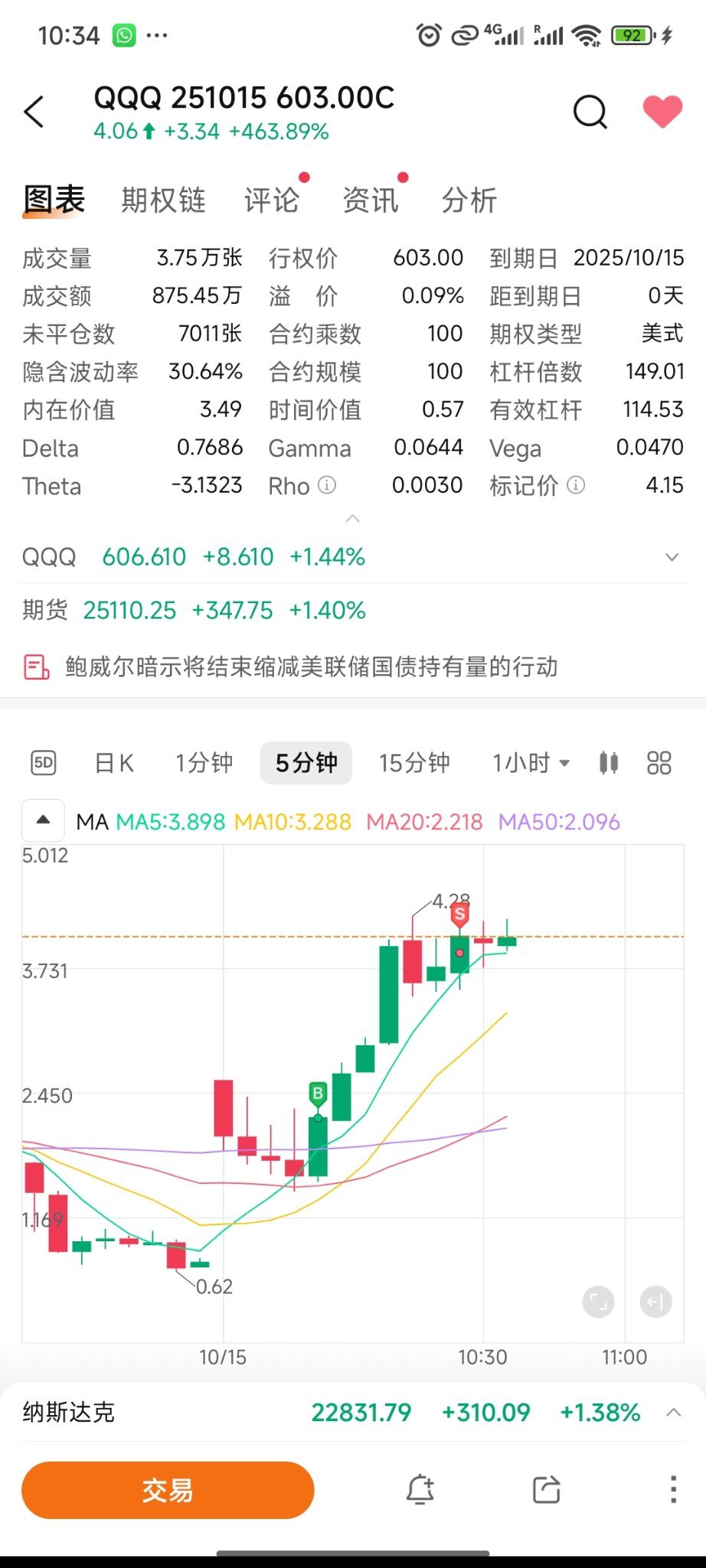This screenshot has height=1568, width=706.
Task: Tap the orange 交易 button
Action: pos(168,1490)
